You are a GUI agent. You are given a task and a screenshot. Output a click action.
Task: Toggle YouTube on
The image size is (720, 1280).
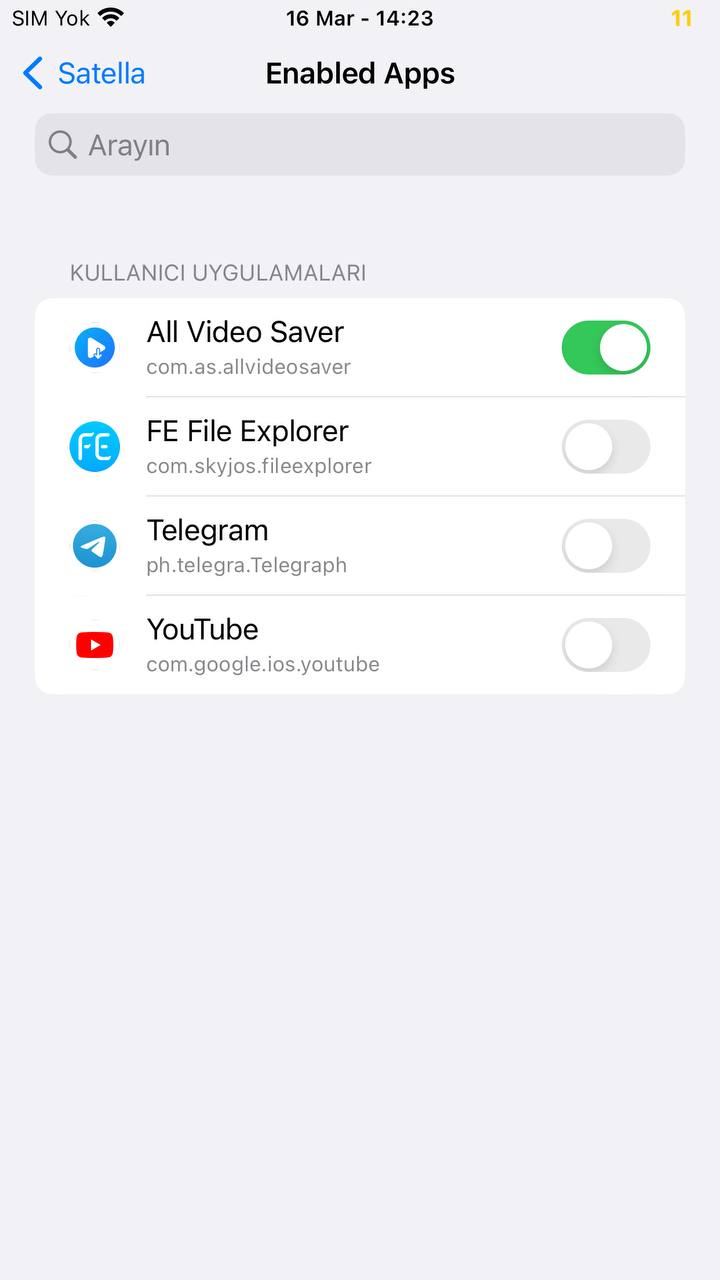pos(606,645)
